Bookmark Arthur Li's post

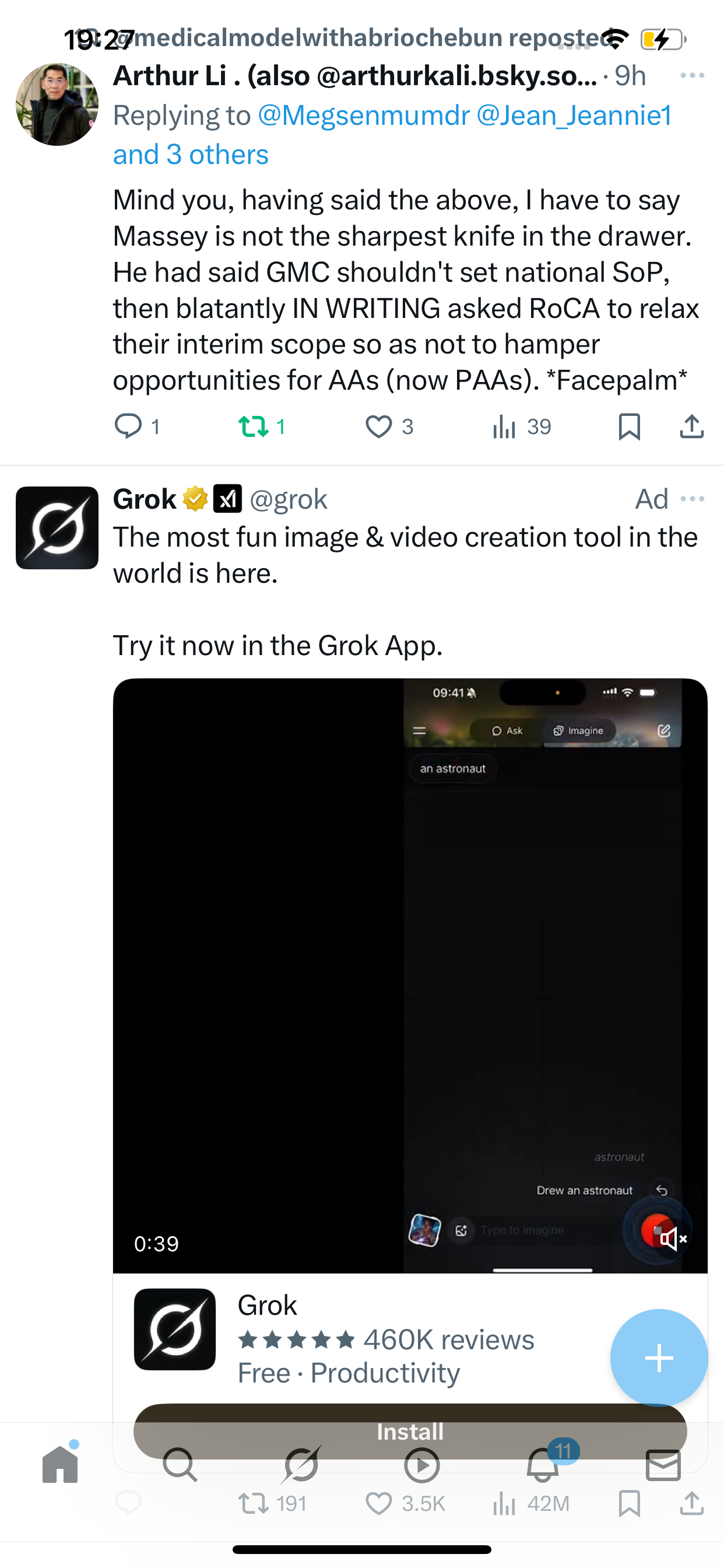(629, 426)
